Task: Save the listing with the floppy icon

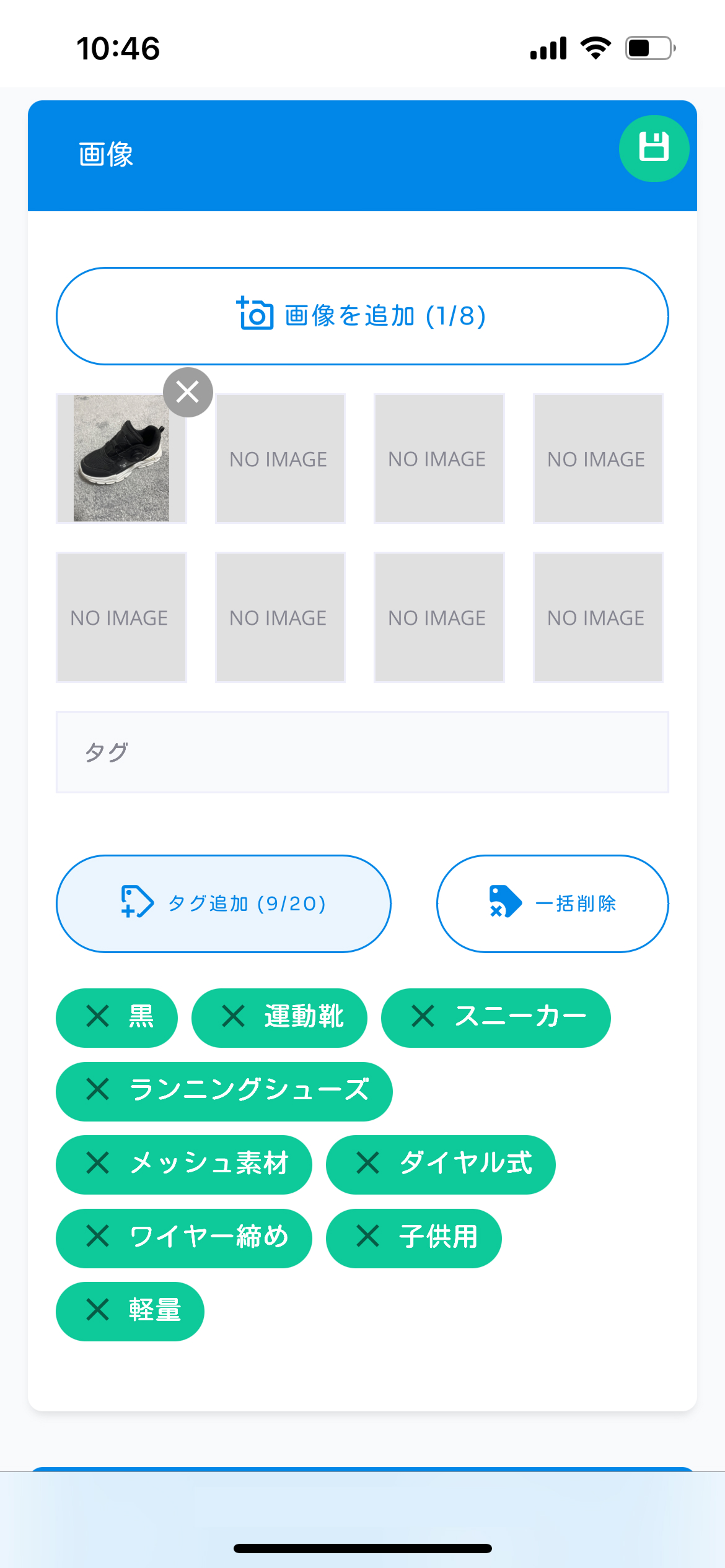Action: [x=654, y=149]
